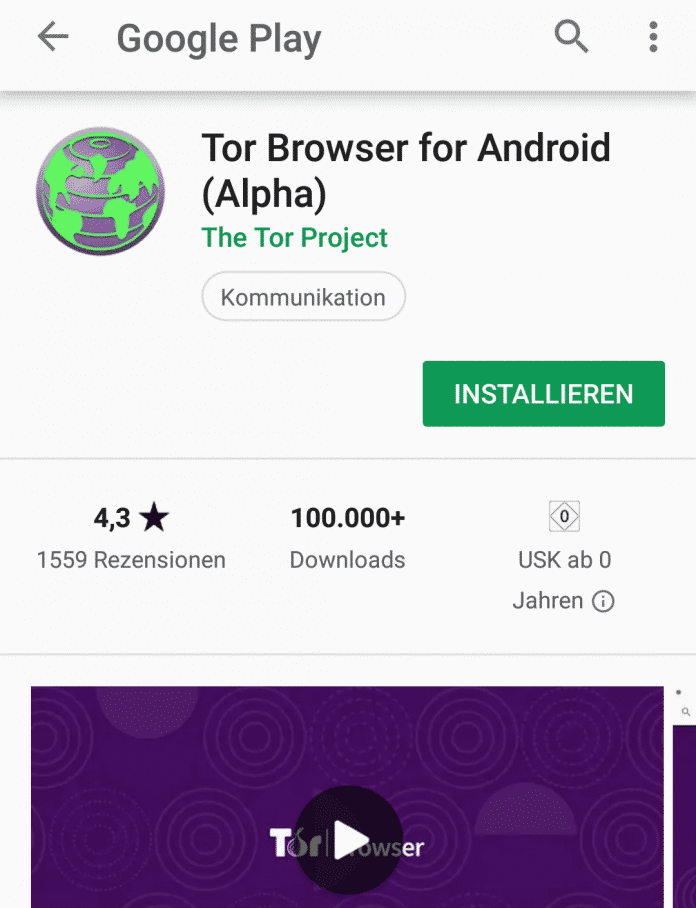
Task: Go back from the app page
Action: pyautogui.click(x=53, y=38)
